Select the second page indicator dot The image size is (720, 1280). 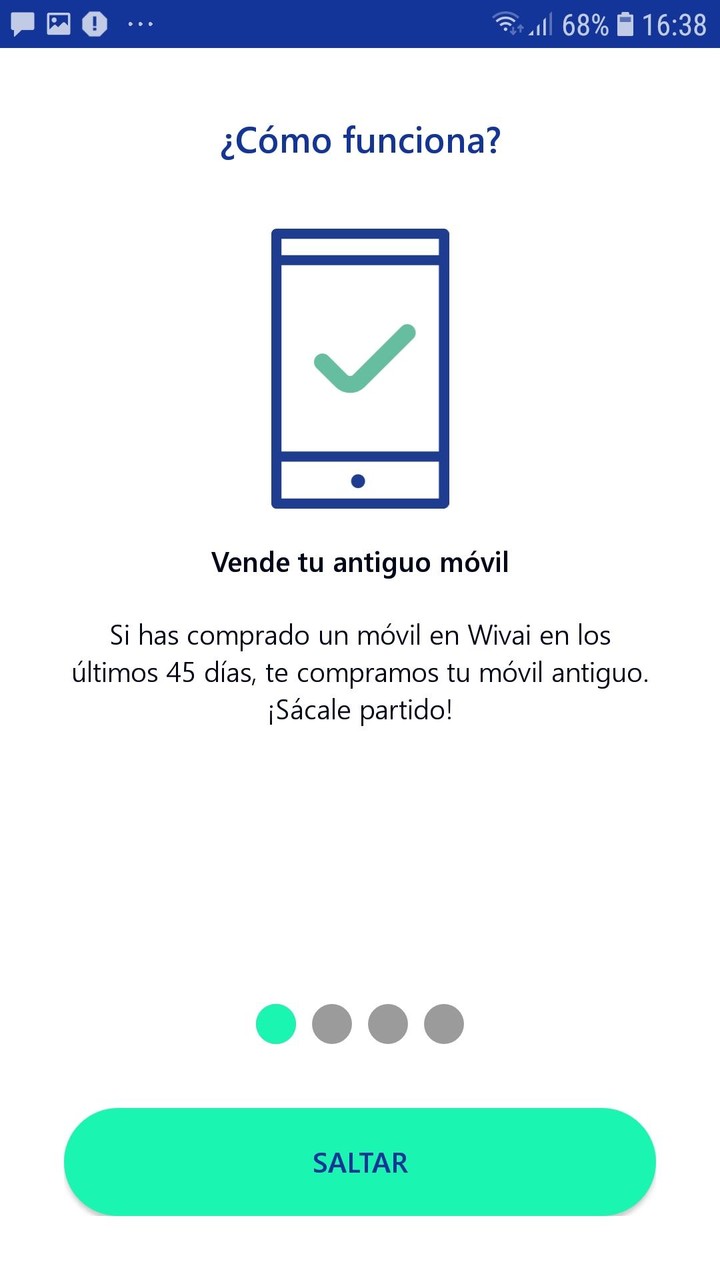pos(332,1024)
